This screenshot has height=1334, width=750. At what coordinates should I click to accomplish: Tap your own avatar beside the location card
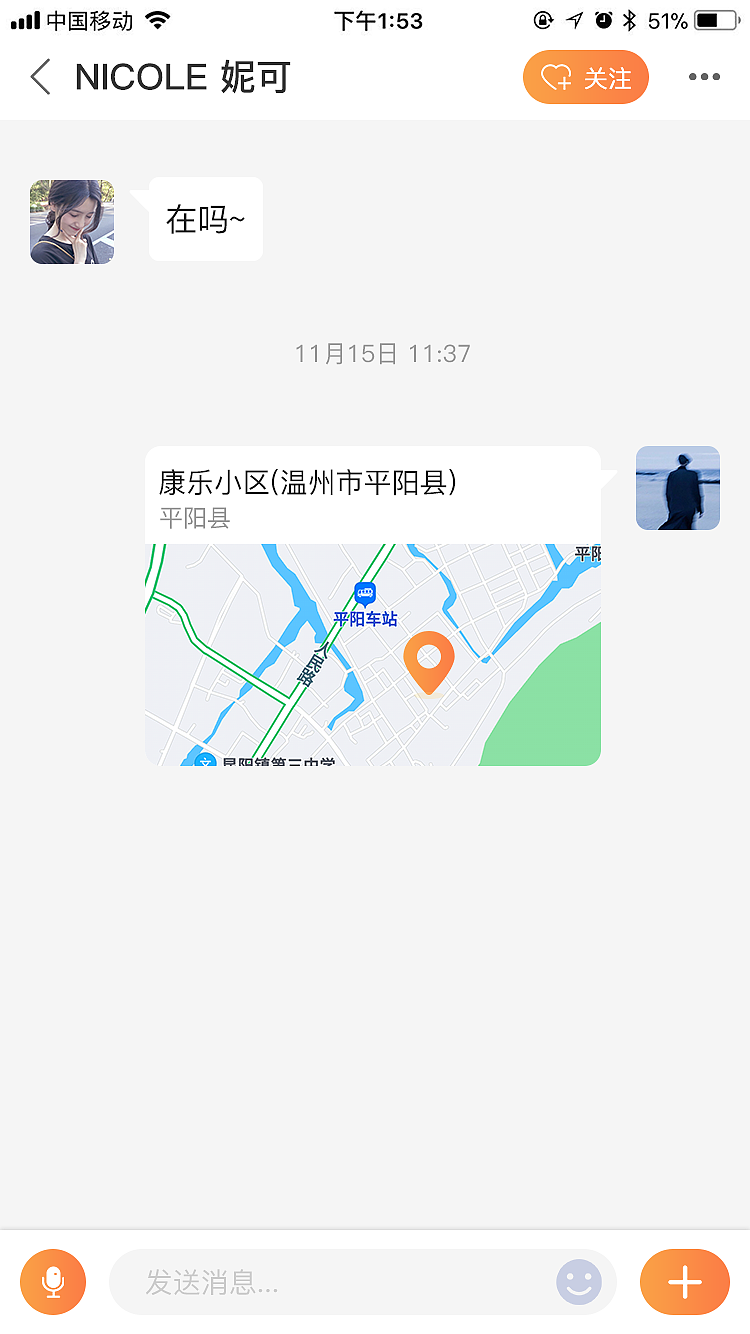click(677, 488)
